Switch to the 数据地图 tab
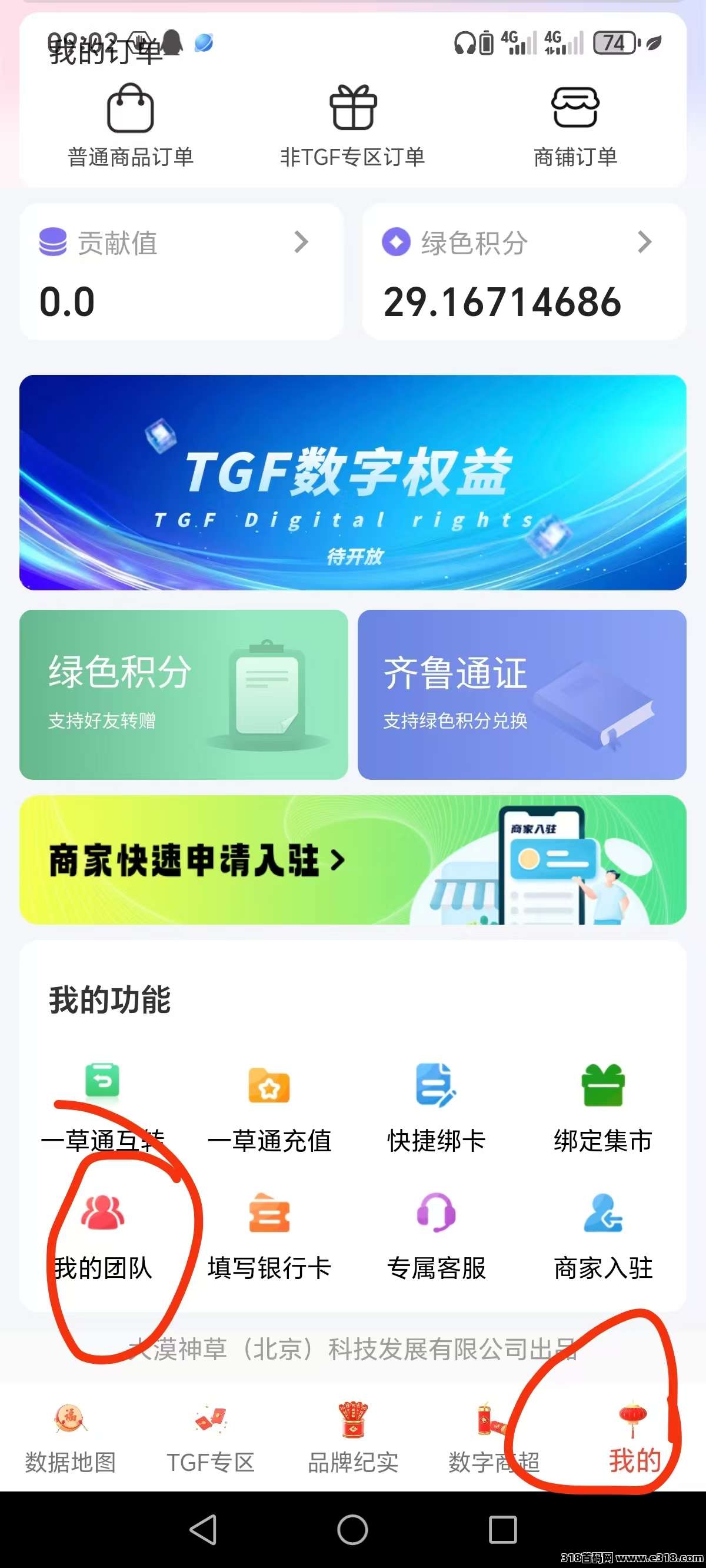 pos(70,1438)
